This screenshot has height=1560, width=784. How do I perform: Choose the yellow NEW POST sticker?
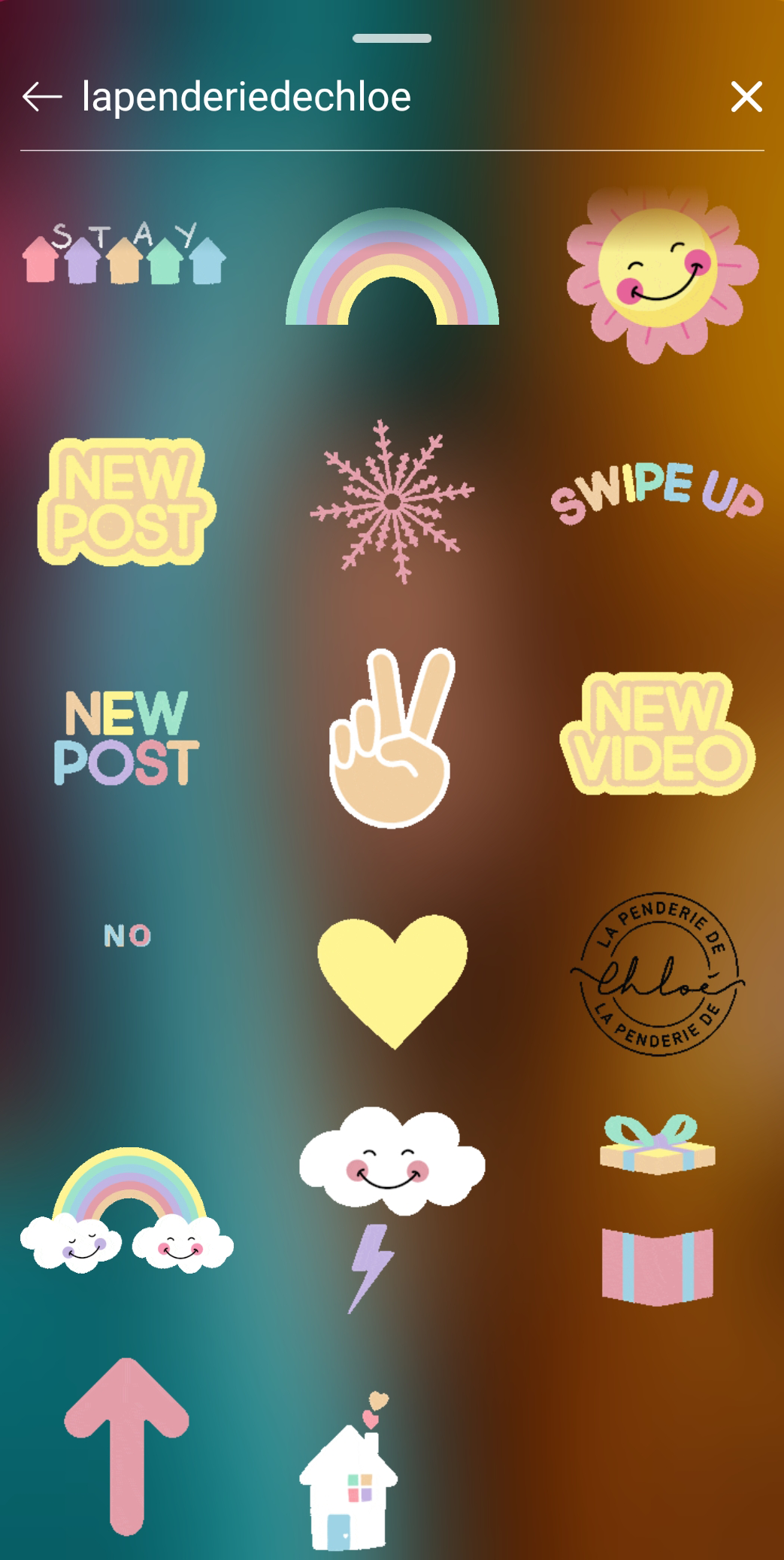[126, 501]
